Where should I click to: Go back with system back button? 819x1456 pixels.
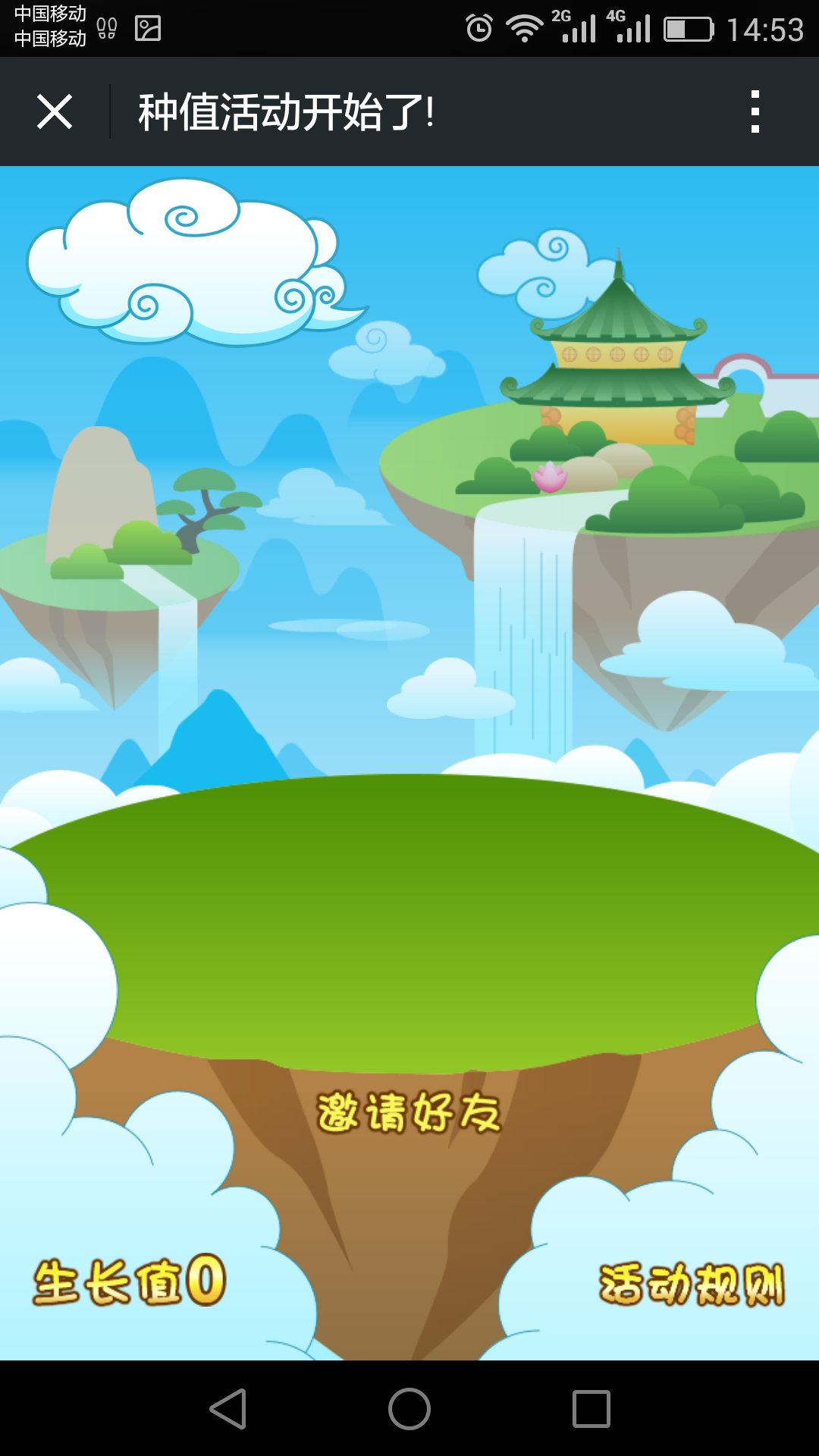click(227, 1409)
